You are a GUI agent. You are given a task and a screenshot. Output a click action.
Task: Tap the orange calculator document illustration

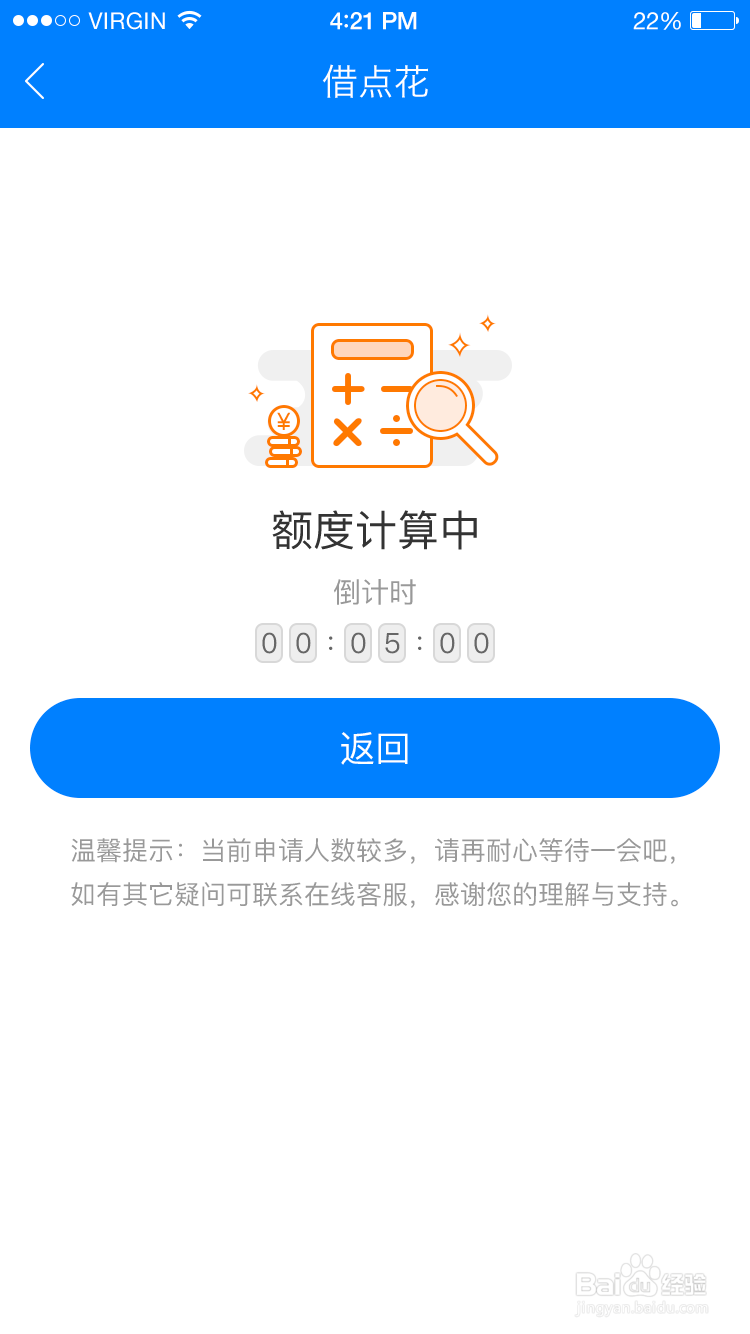[x=372, y=395]
